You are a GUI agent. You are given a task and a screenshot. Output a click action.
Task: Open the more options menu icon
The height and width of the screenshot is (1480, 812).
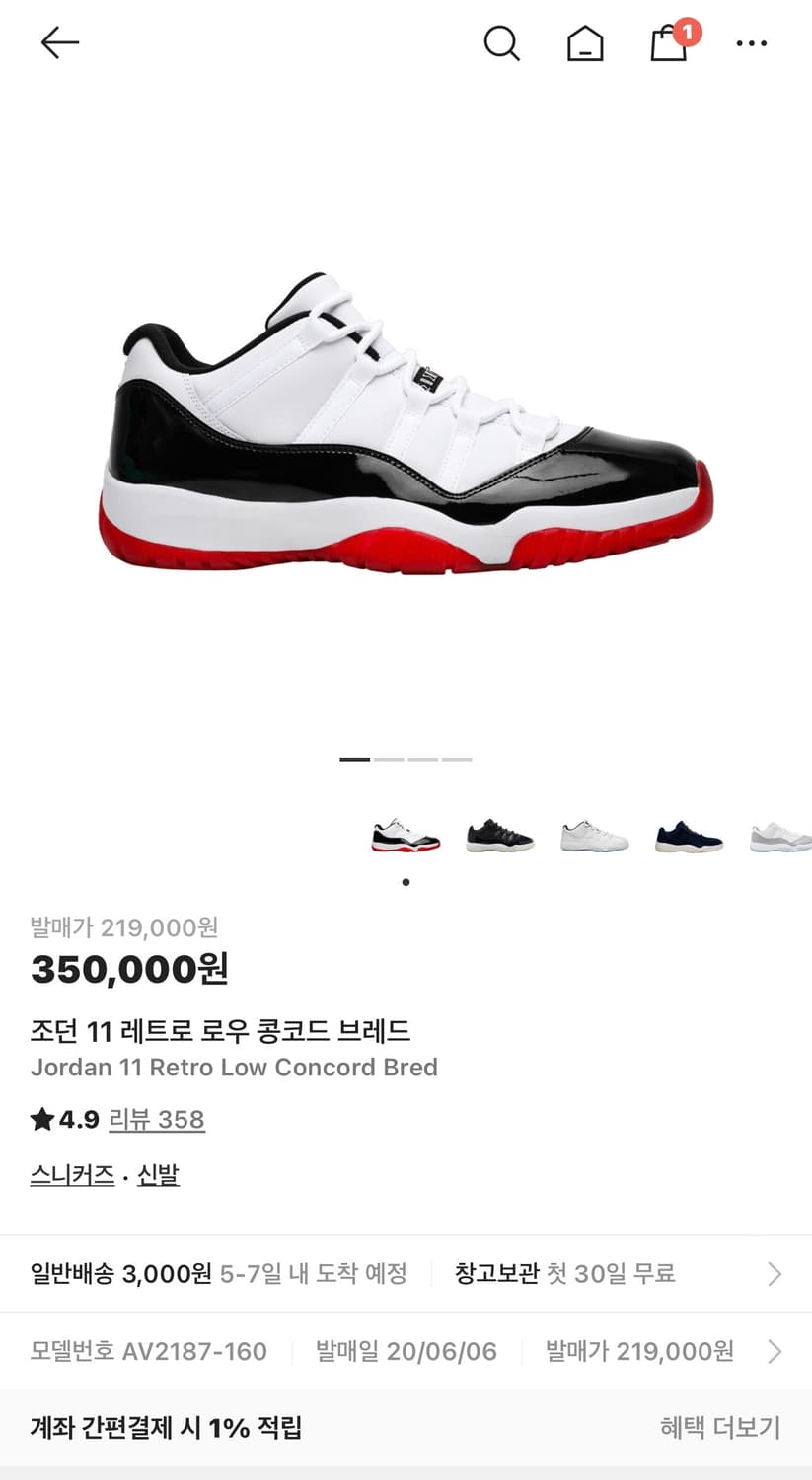point(752,43)
